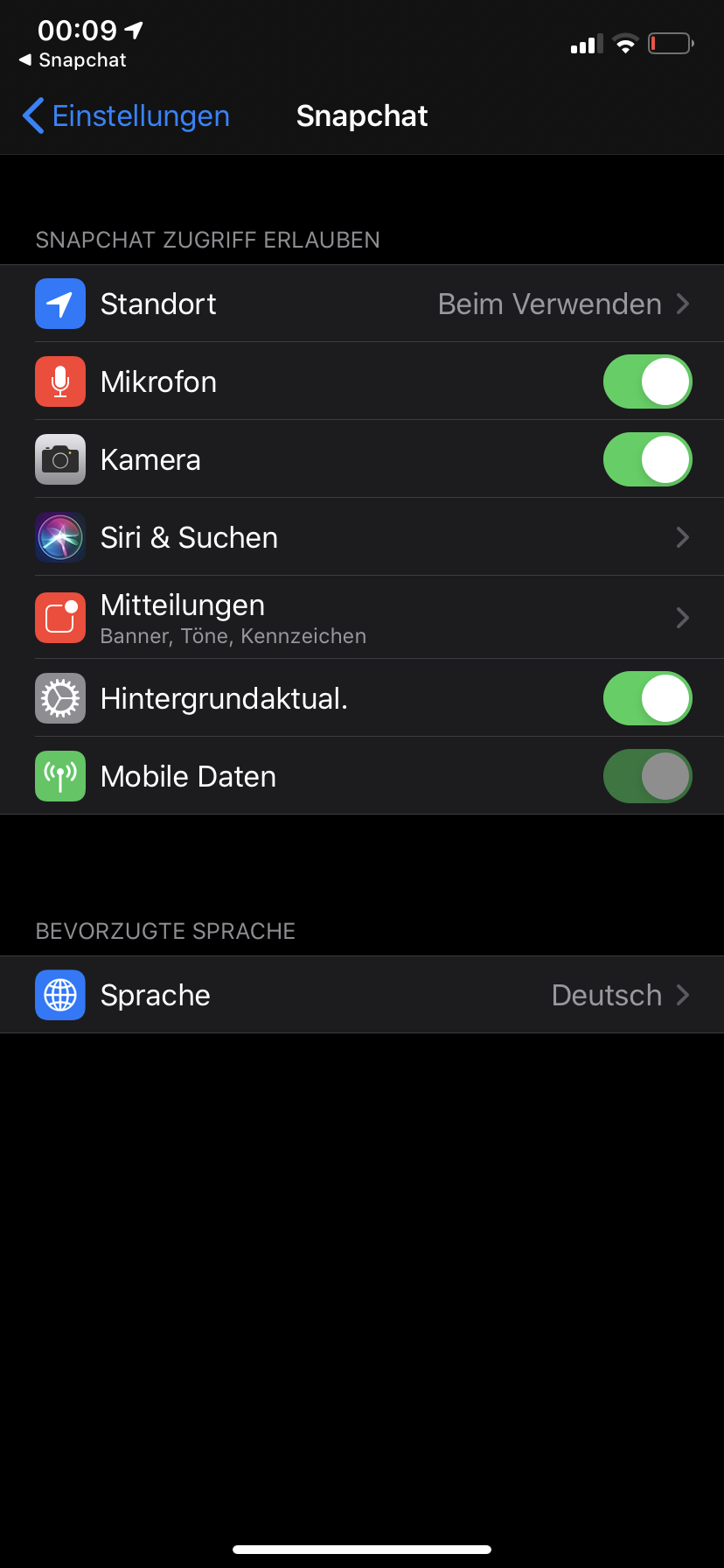The height and width of the screenshot is (1568, 724).
Task: Toggle the Mobile Daten switch
Action: click(x=647, y=776)
